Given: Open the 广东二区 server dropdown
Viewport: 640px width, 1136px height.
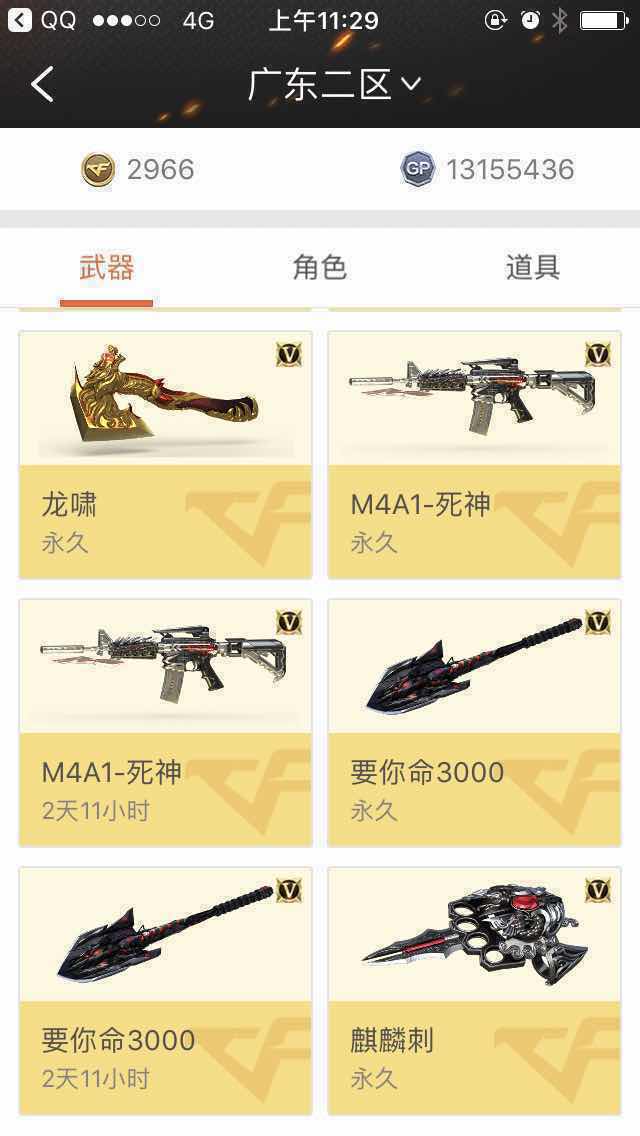Looking at the screenshot, I should click(334, 84).
